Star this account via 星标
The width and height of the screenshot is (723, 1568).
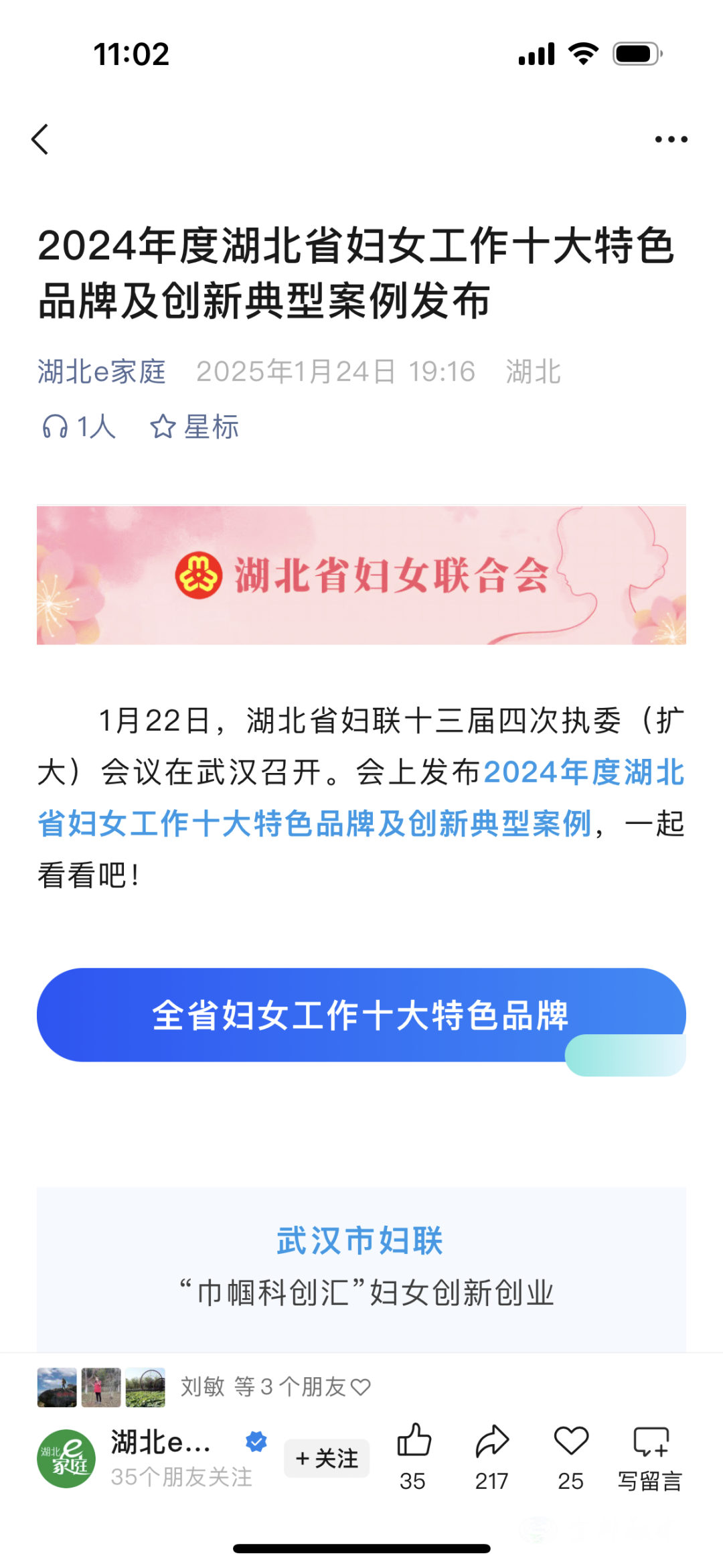point(195,427)
